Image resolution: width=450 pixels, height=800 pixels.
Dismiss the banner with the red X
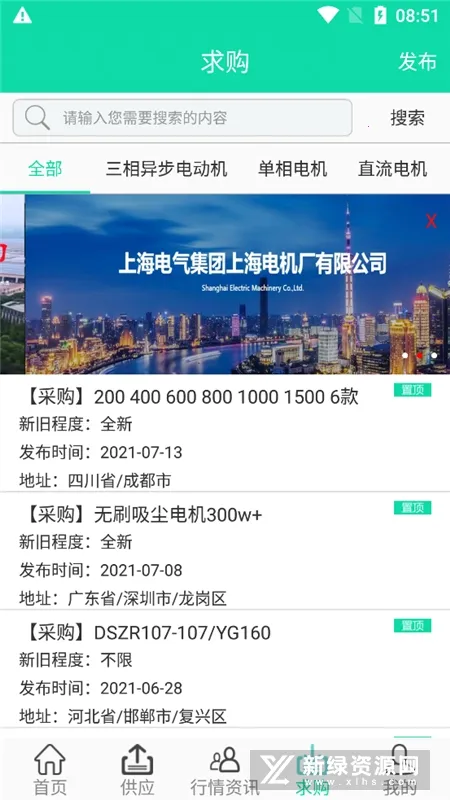coord(431,221)
